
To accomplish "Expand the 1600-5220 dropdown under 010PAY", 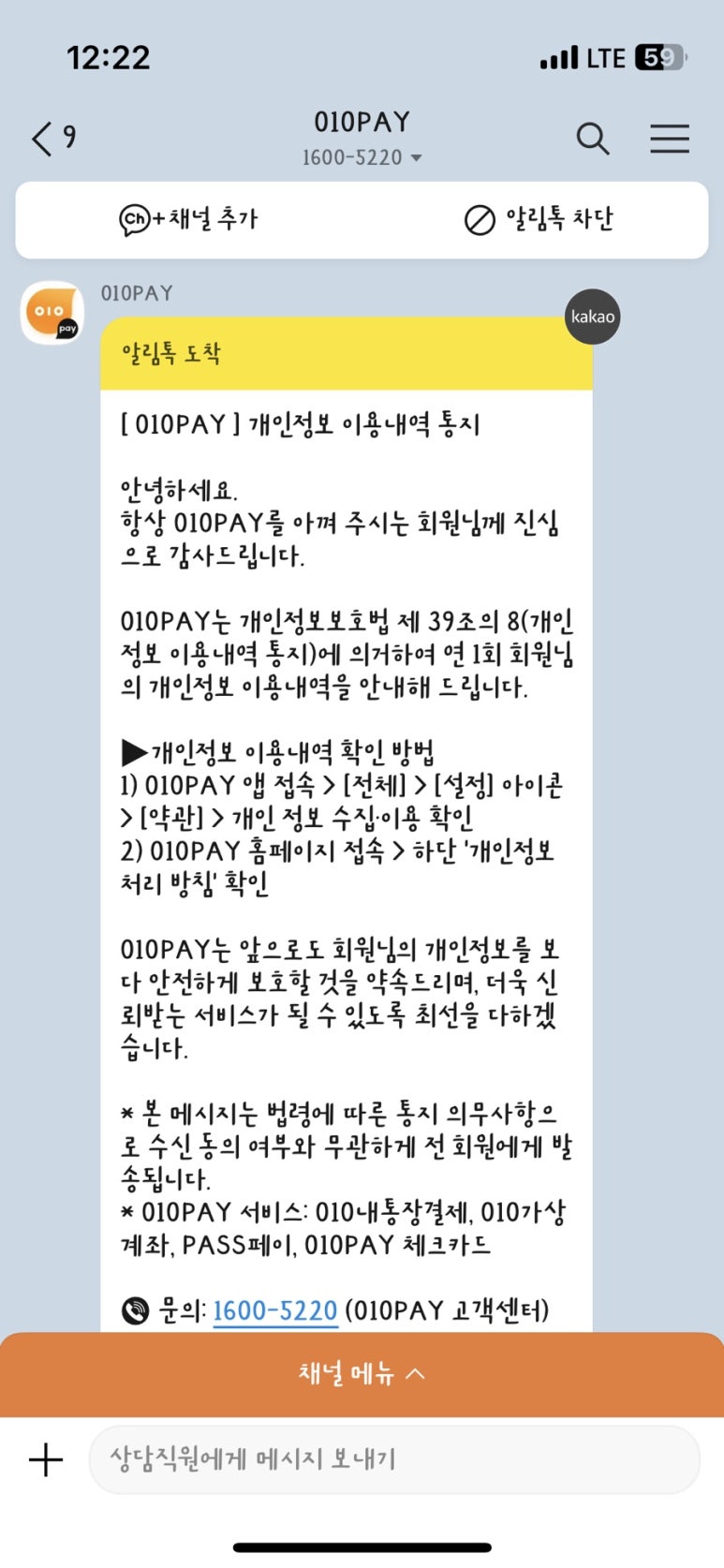I will tap(362, 157).
